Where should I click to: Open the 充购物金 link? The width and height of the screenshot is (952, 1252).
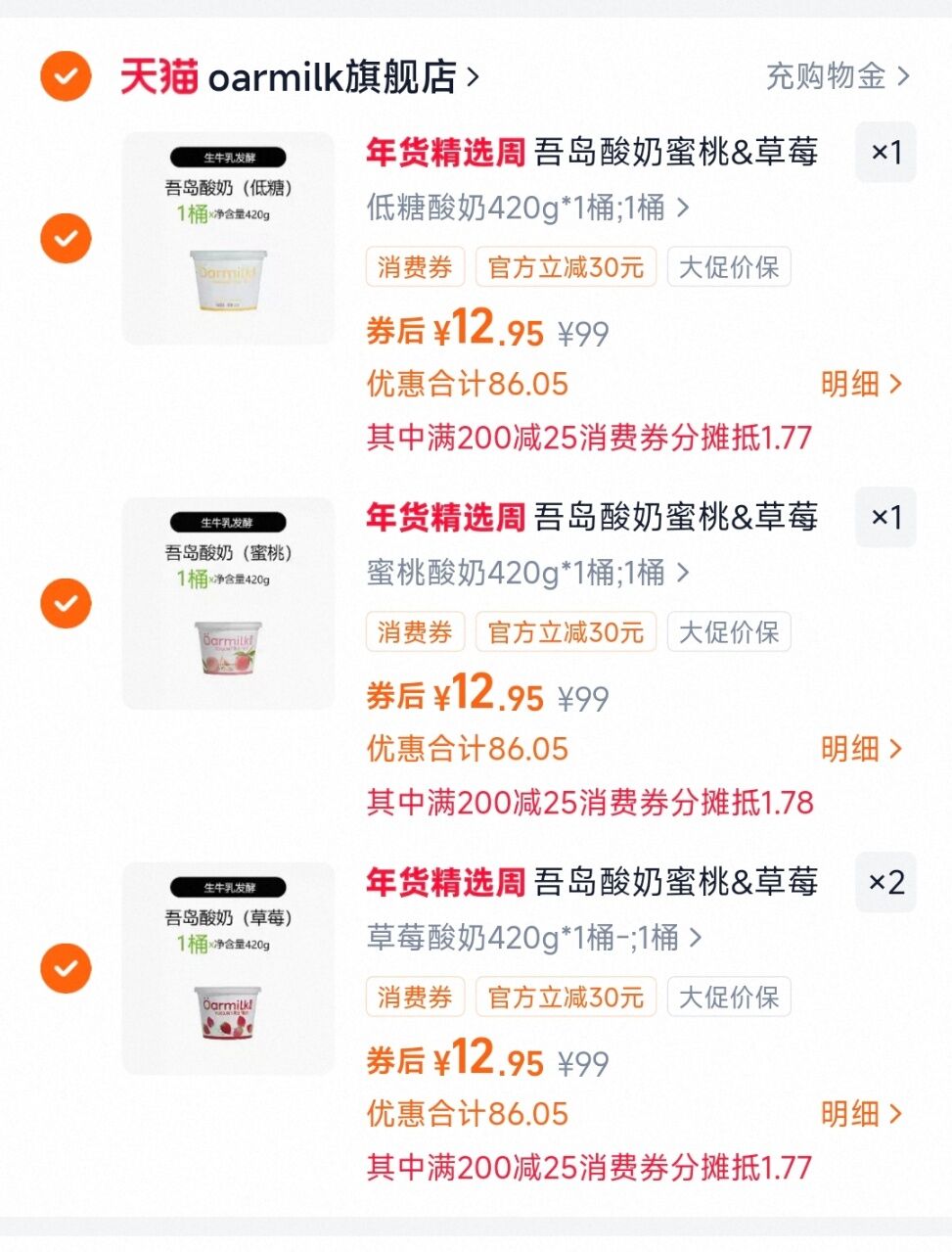pos(837,75)
